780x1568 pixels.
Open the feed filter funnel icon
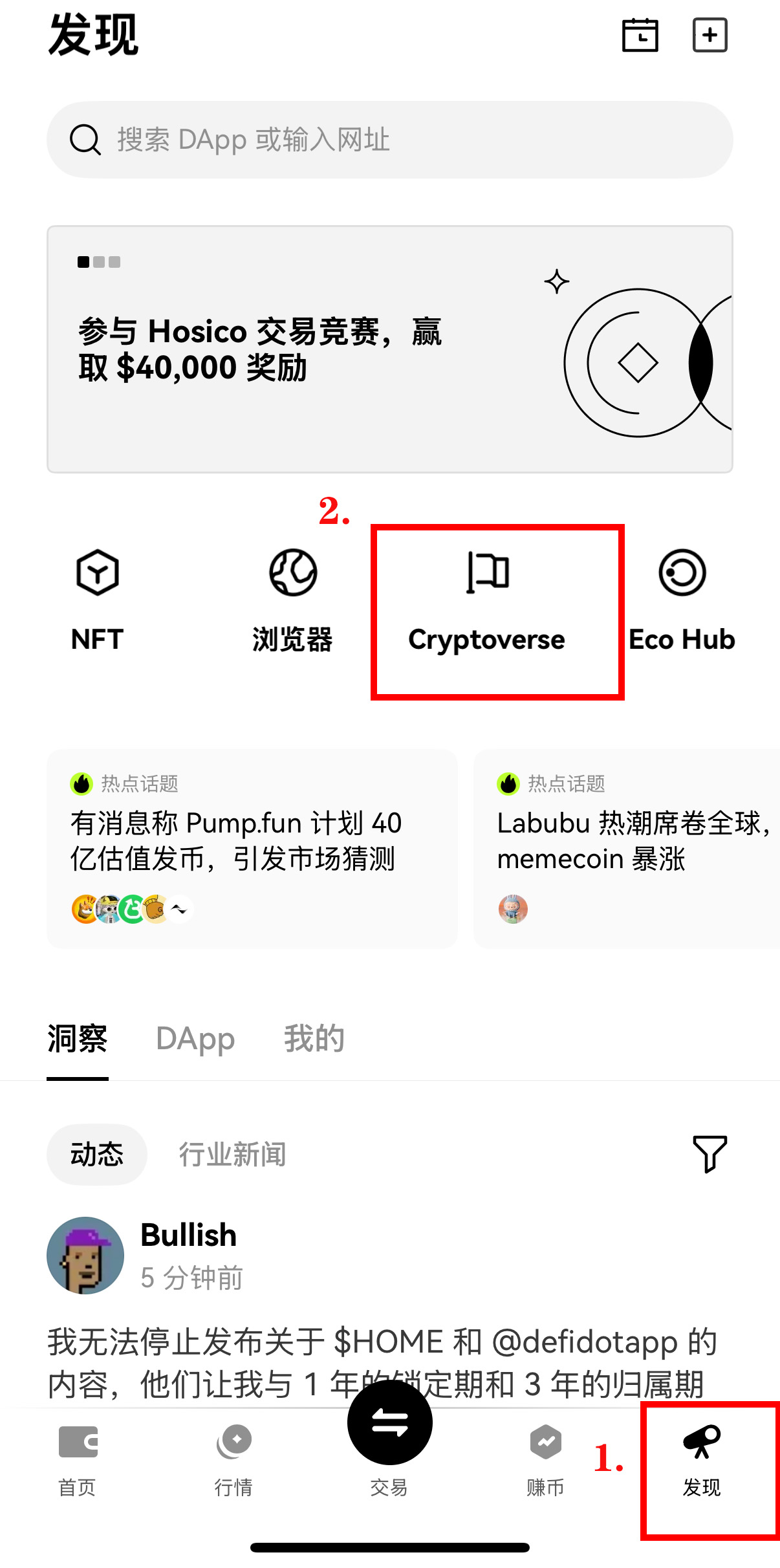coord(710,1153)
